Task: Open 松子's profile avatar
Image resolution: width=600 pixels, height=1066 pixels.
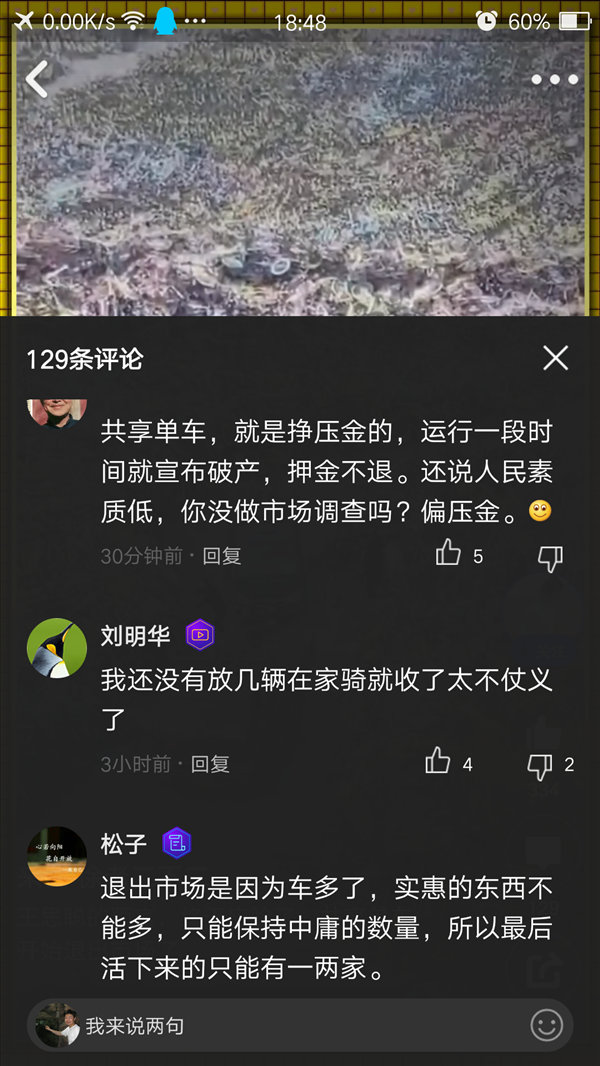Action: [x=57, y=856]
